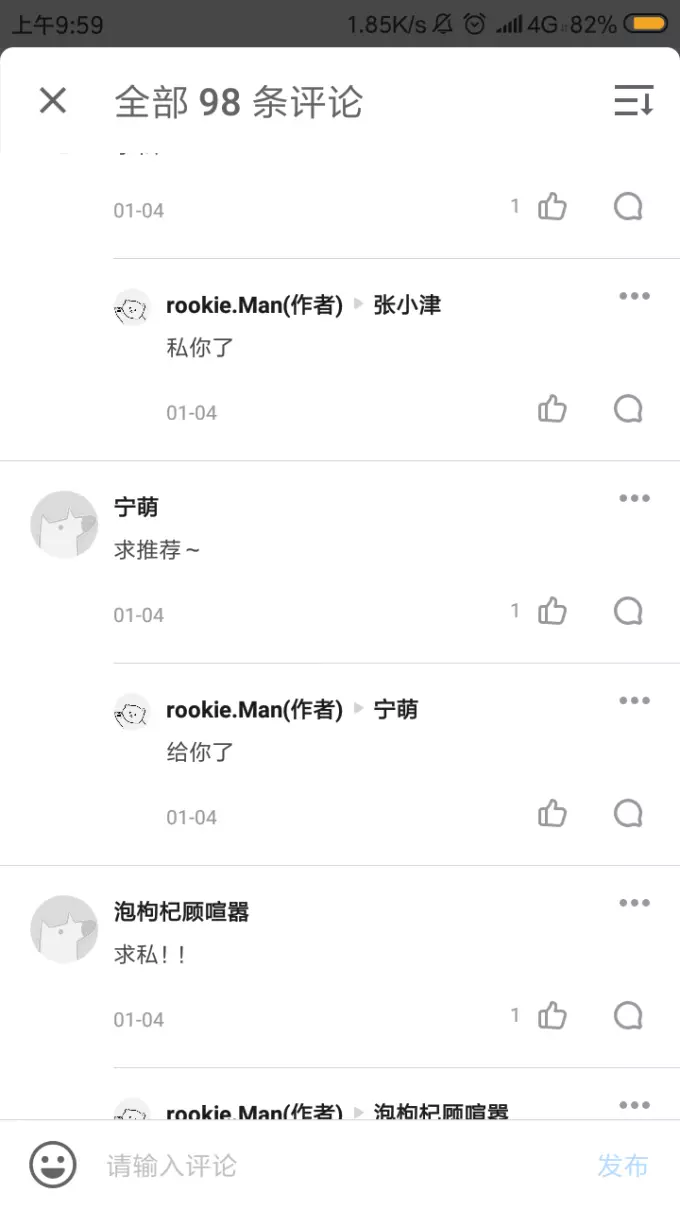The height and width of the screenshot is (1210, 680).
Task: Reply to 泡枸杞顾喧嚣's comment
Action: tap(628, 1016)
